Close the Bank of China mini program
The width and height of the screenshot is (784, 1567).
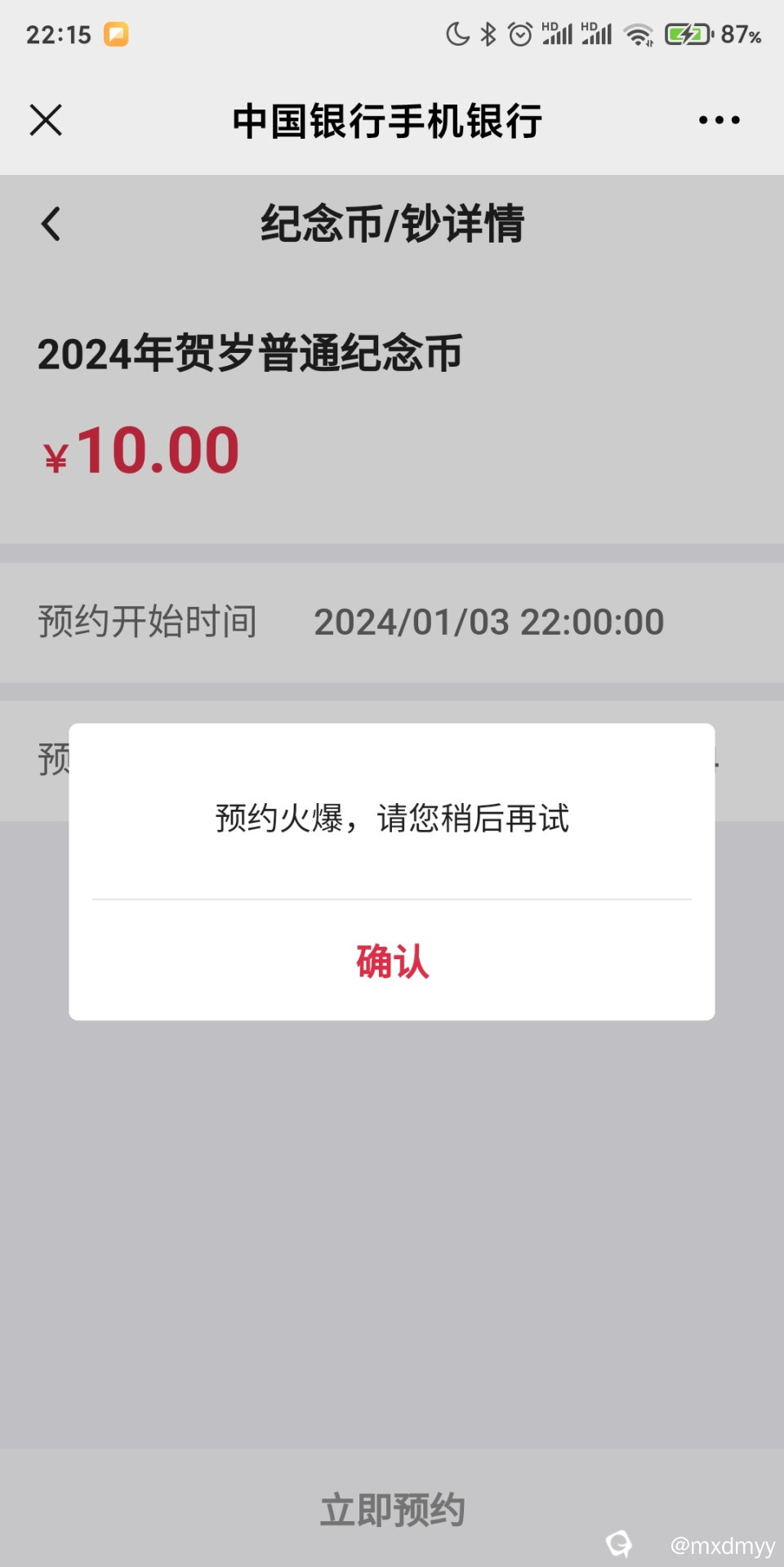click(46, 120)
